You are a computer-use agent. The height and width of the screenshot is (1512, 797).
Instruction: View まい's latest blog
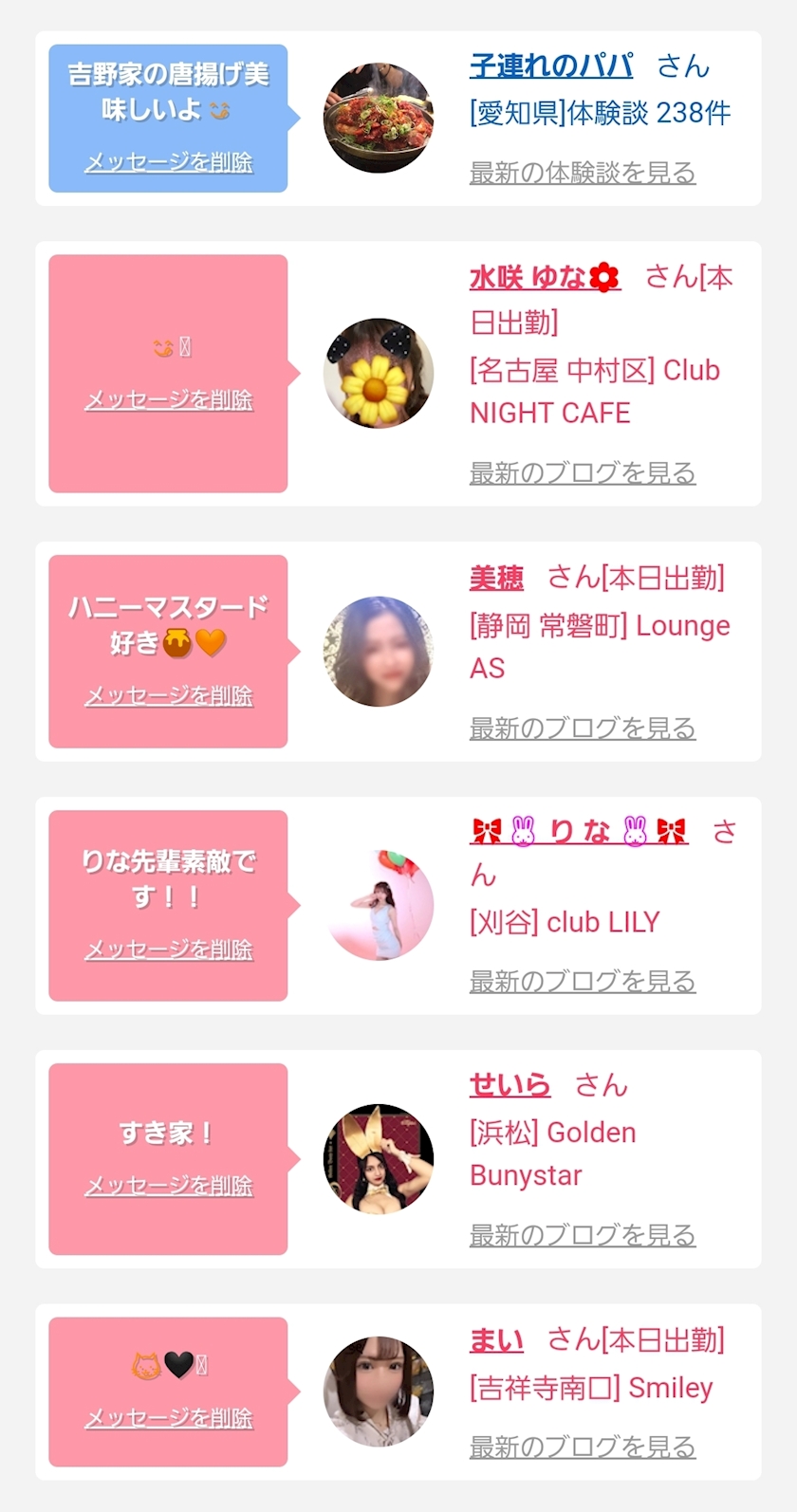tap(582, 1447)
